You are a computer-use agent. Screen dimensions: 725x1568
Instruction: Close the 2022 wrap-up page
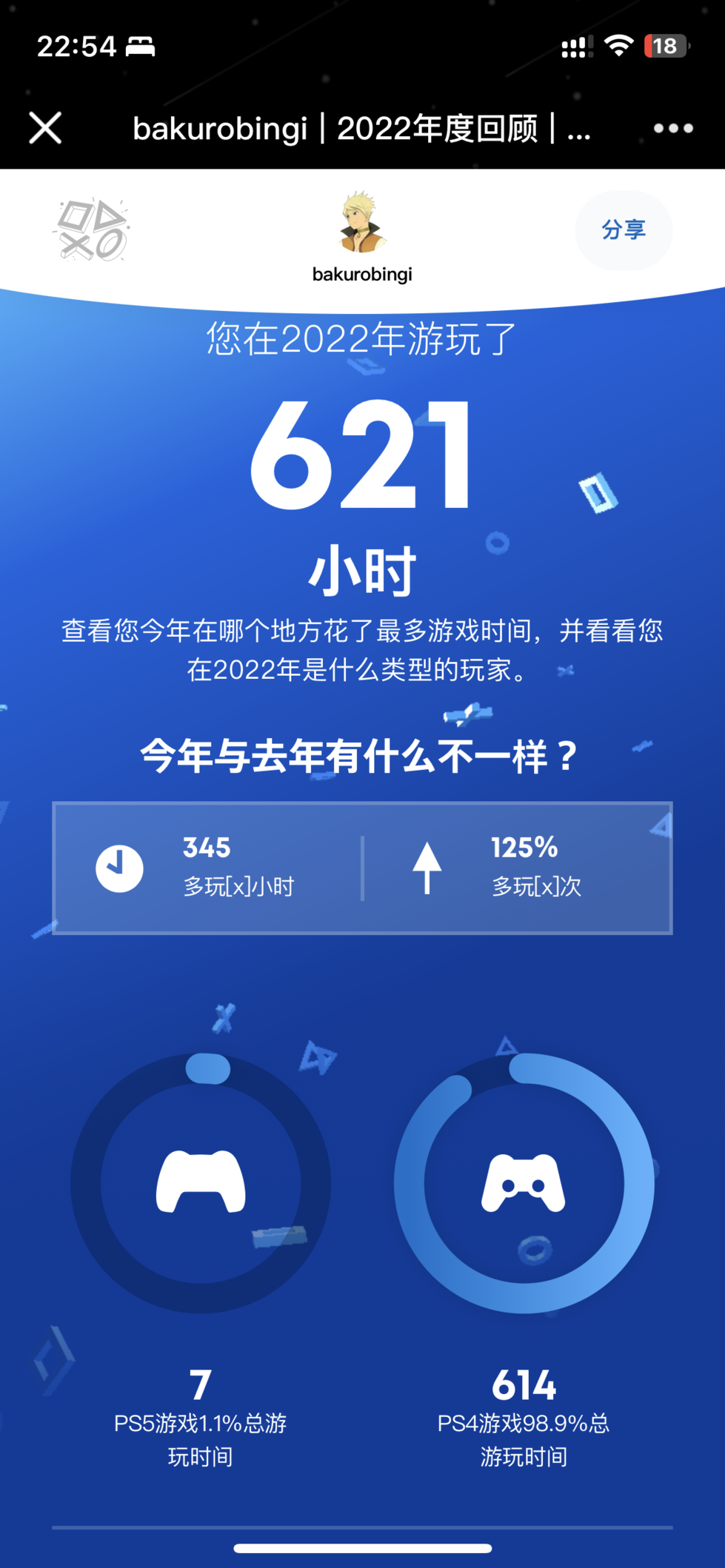pos(45,128)
